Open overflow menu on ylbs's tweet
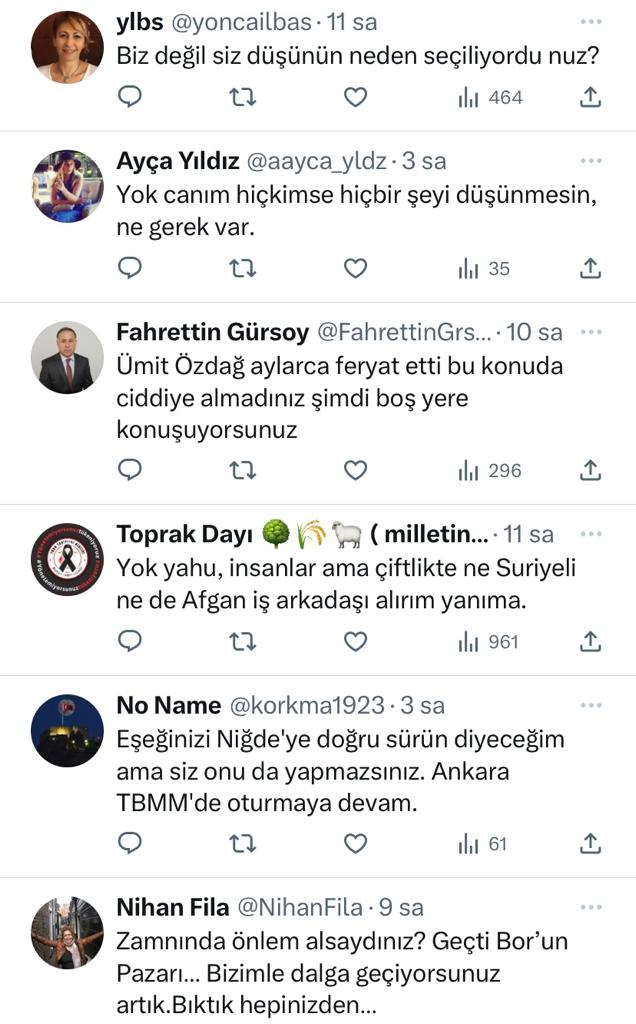The image size is (636, 1024). coord(591,19)
